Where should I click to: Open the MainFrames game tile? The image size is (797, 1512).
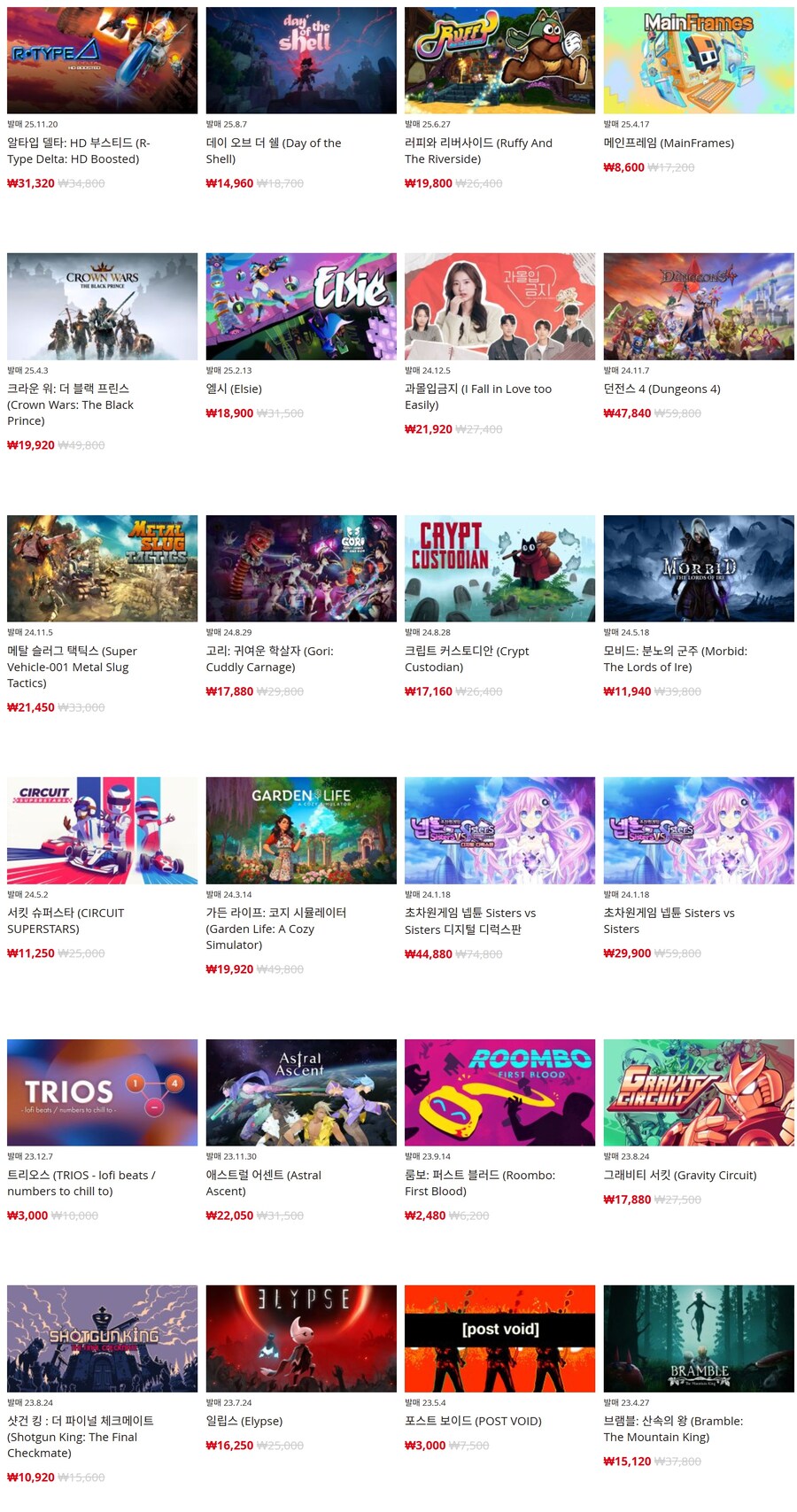click(x=699, y=60)
